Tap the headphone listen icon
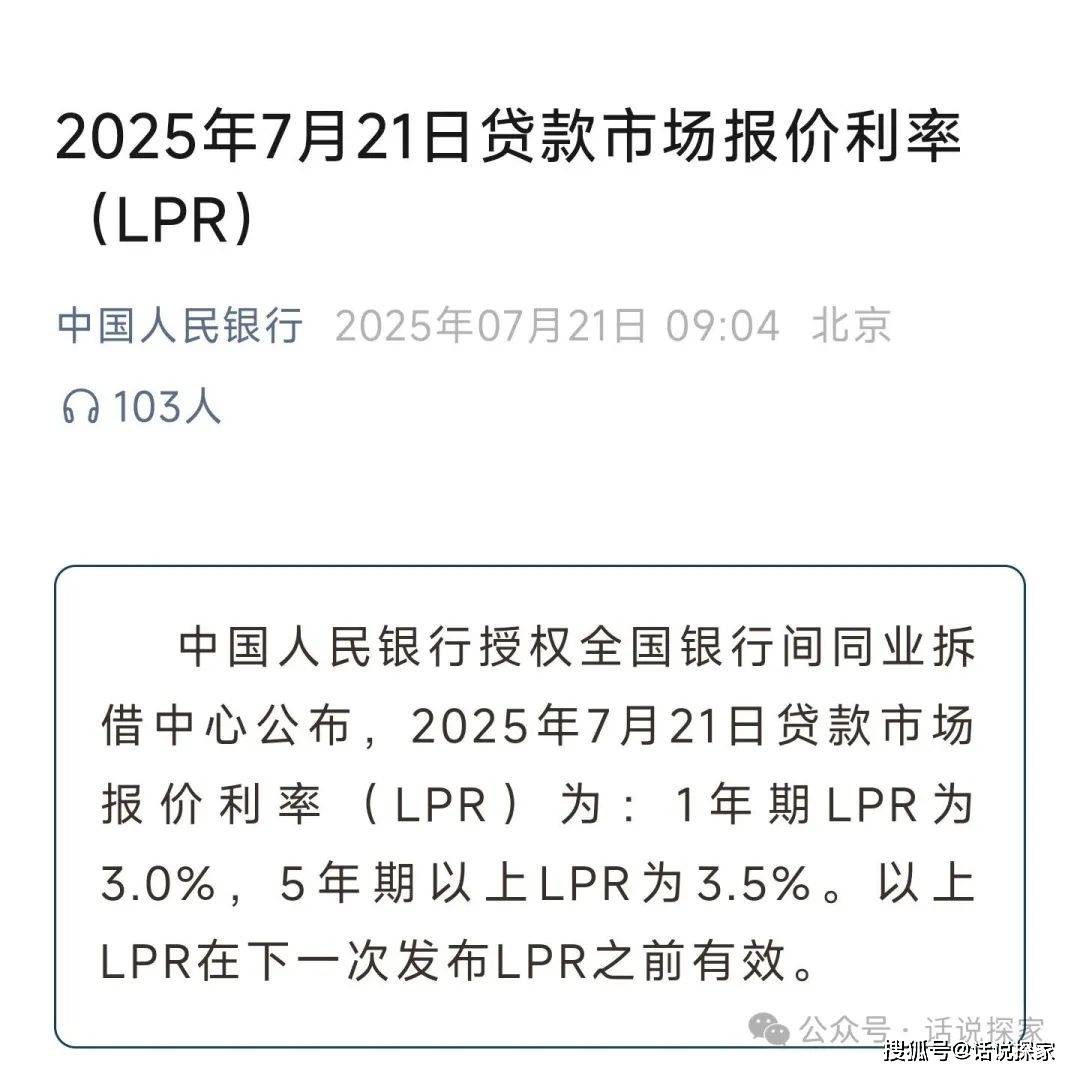This screenshot has height=1074, width=1080. [x=81, y=407]
